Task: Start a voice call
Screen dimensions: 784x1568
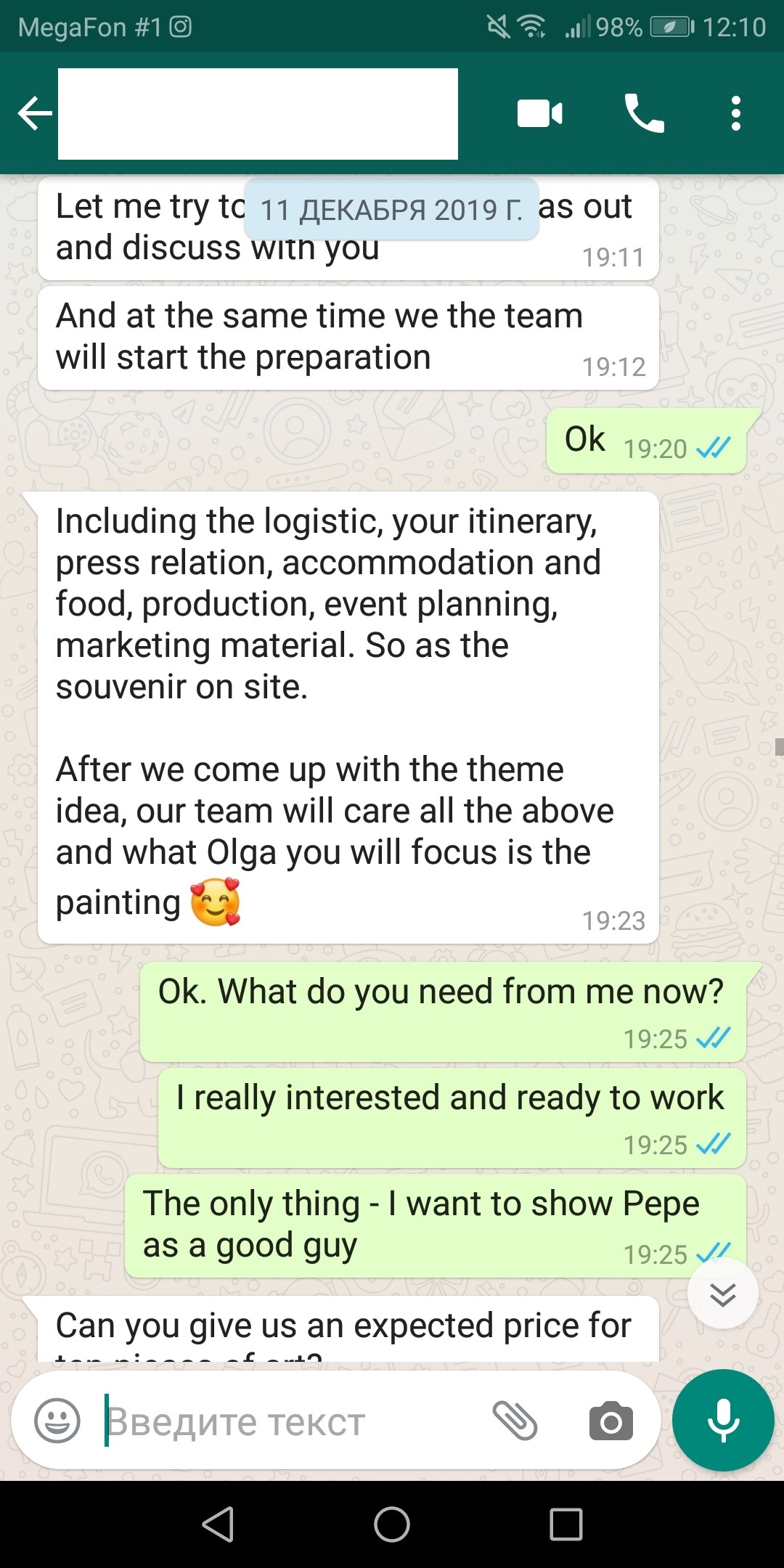Action: pos(644,114)
